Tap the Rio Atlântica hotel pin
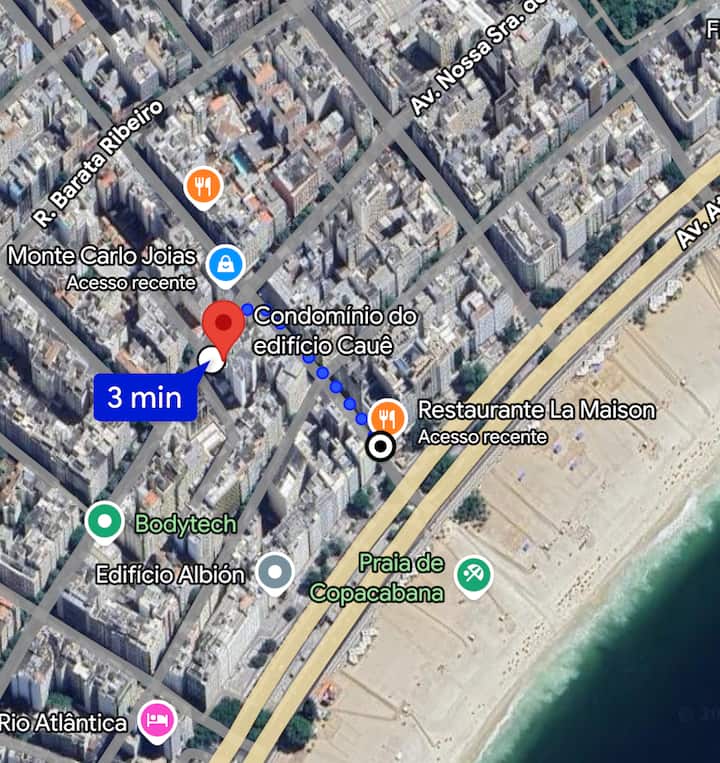Screen dimensions: 720x763 [156, 719]
